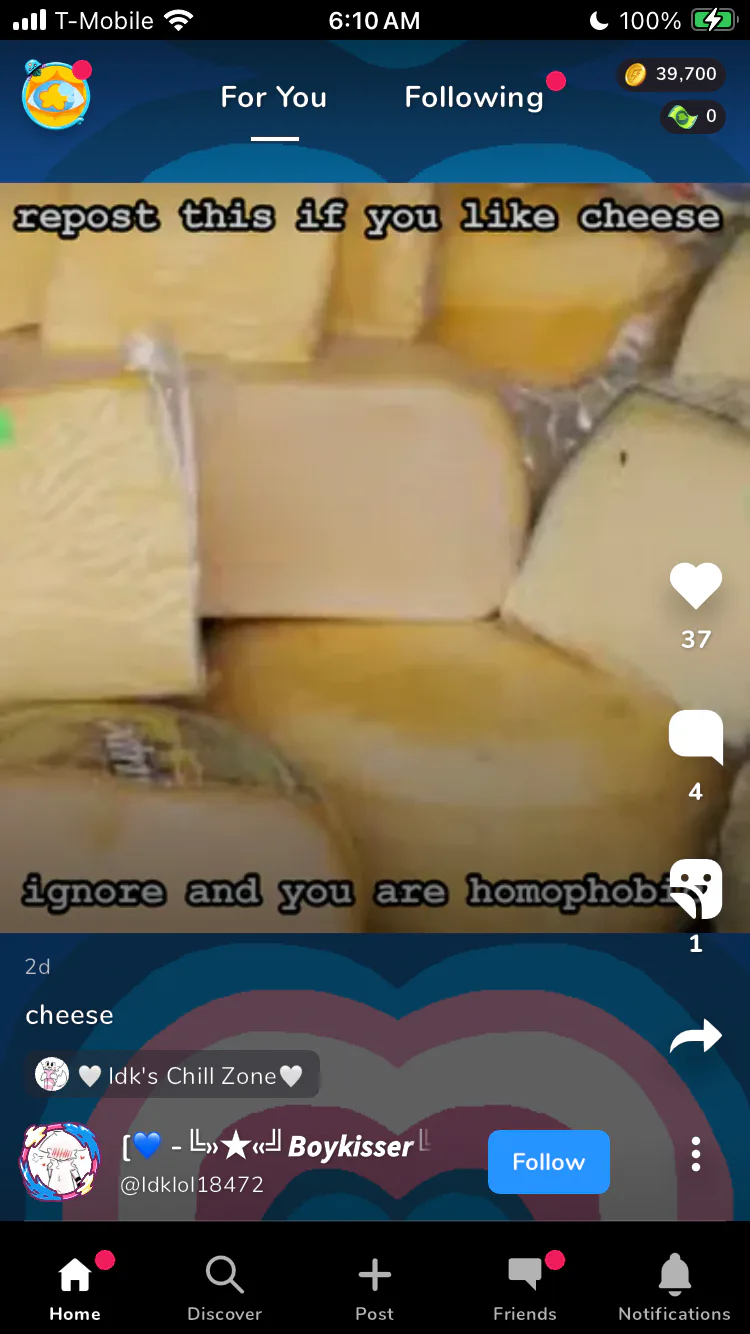
Task: Open the Idk's Chill Zone group chip
Action: (172, 1076)
